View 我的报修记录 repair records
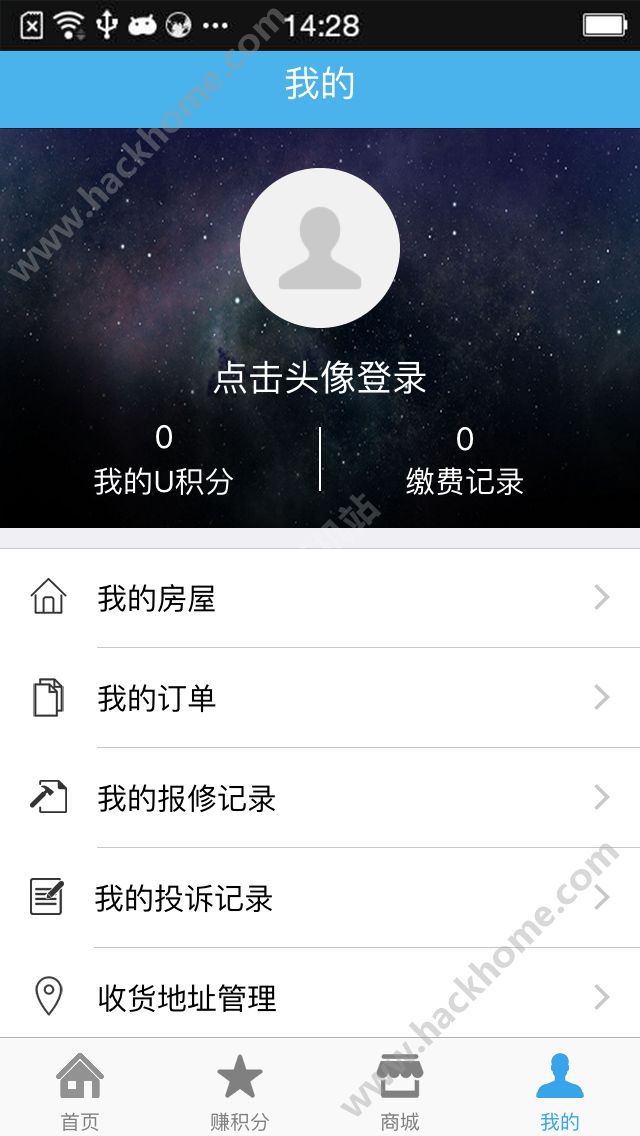 (x=320, y=798)
